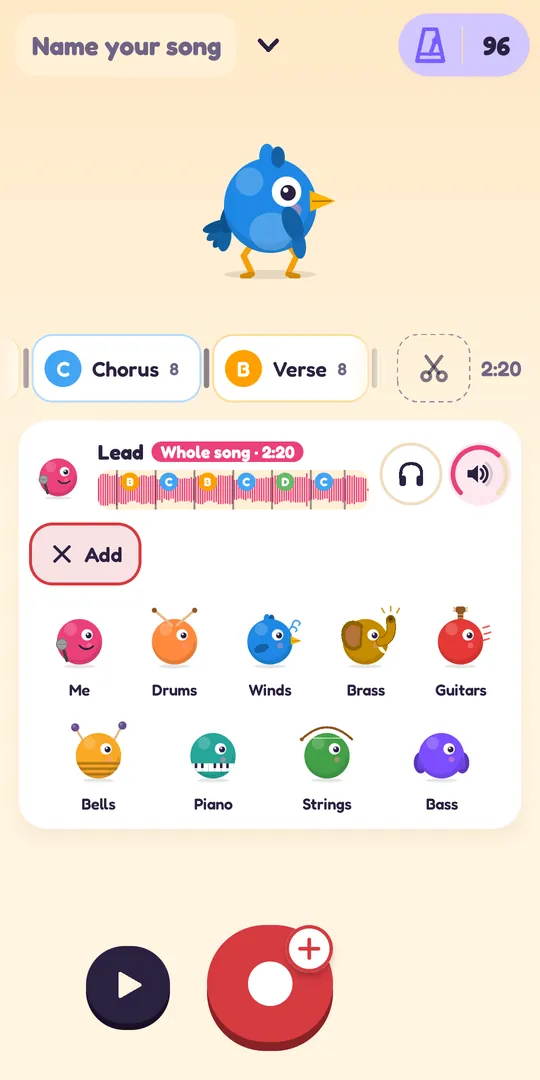Play the song
540x1080 pixels.
[128, 988]
